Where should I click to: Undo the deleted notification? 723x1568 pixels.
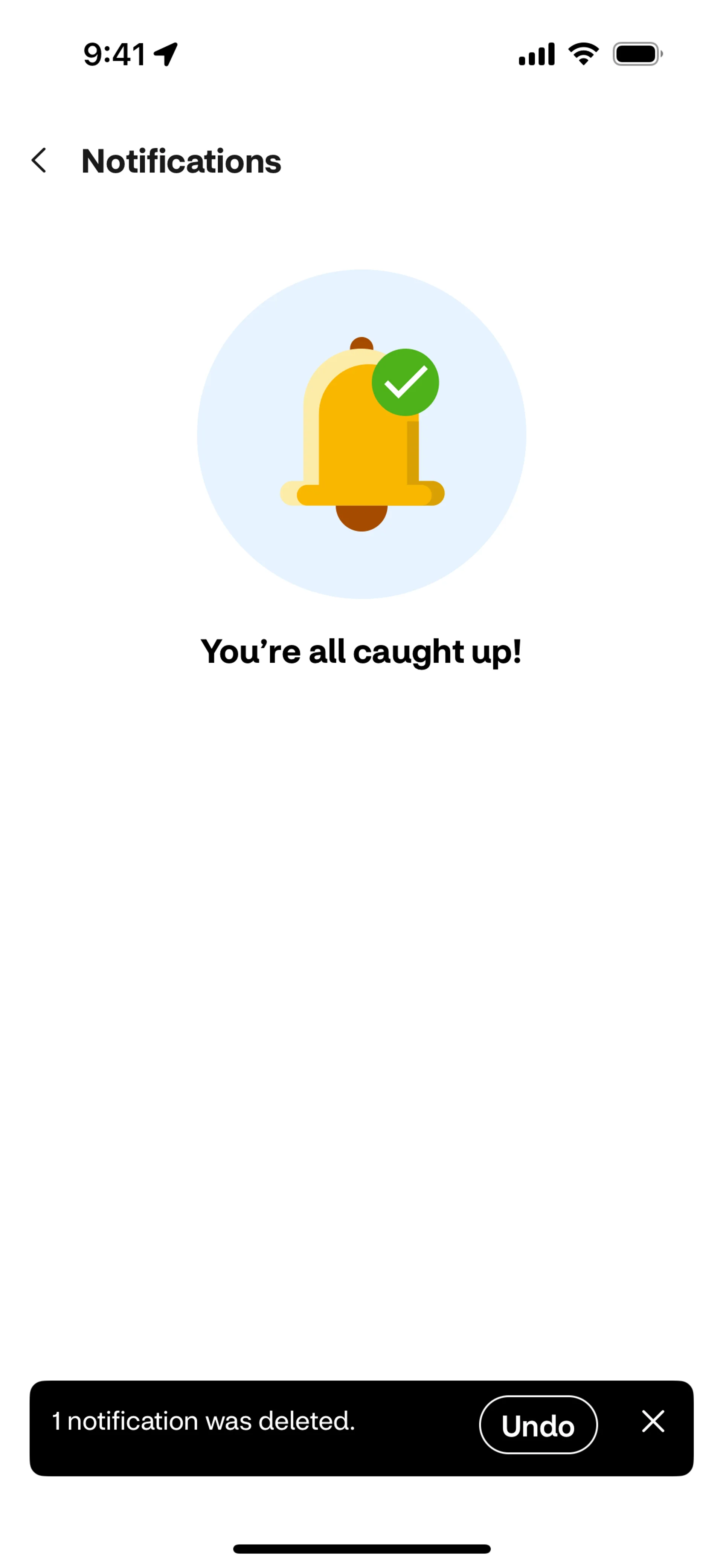pos(538,1425)
